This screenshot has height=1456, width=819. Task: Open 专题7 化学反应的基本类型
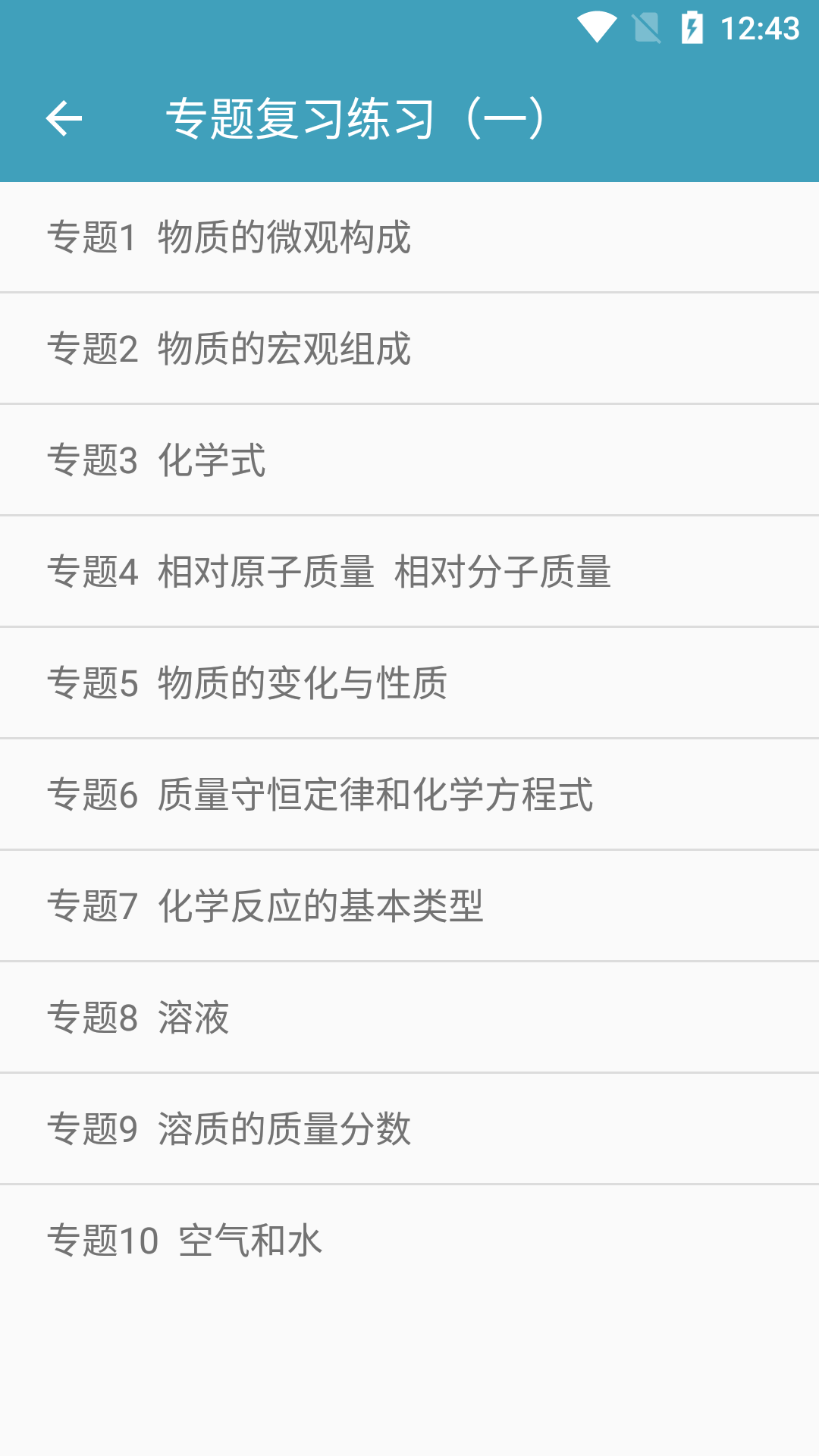click(265, 906)
